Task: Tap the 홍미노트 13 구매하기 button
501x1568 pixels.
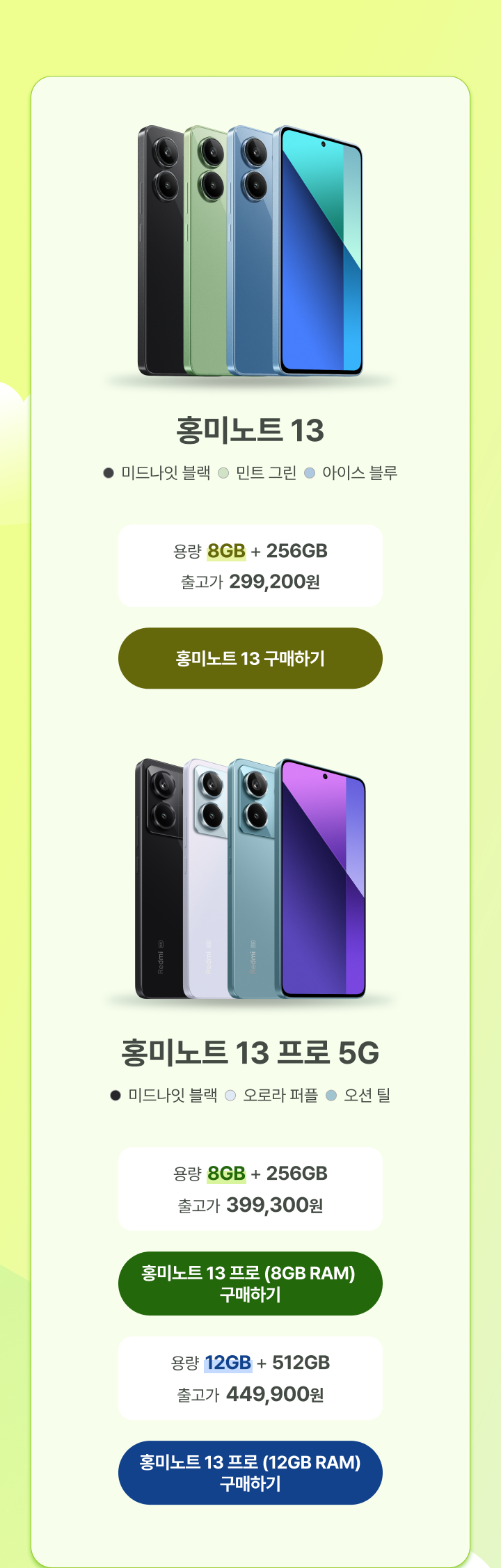Action: (x=250, y=658)
